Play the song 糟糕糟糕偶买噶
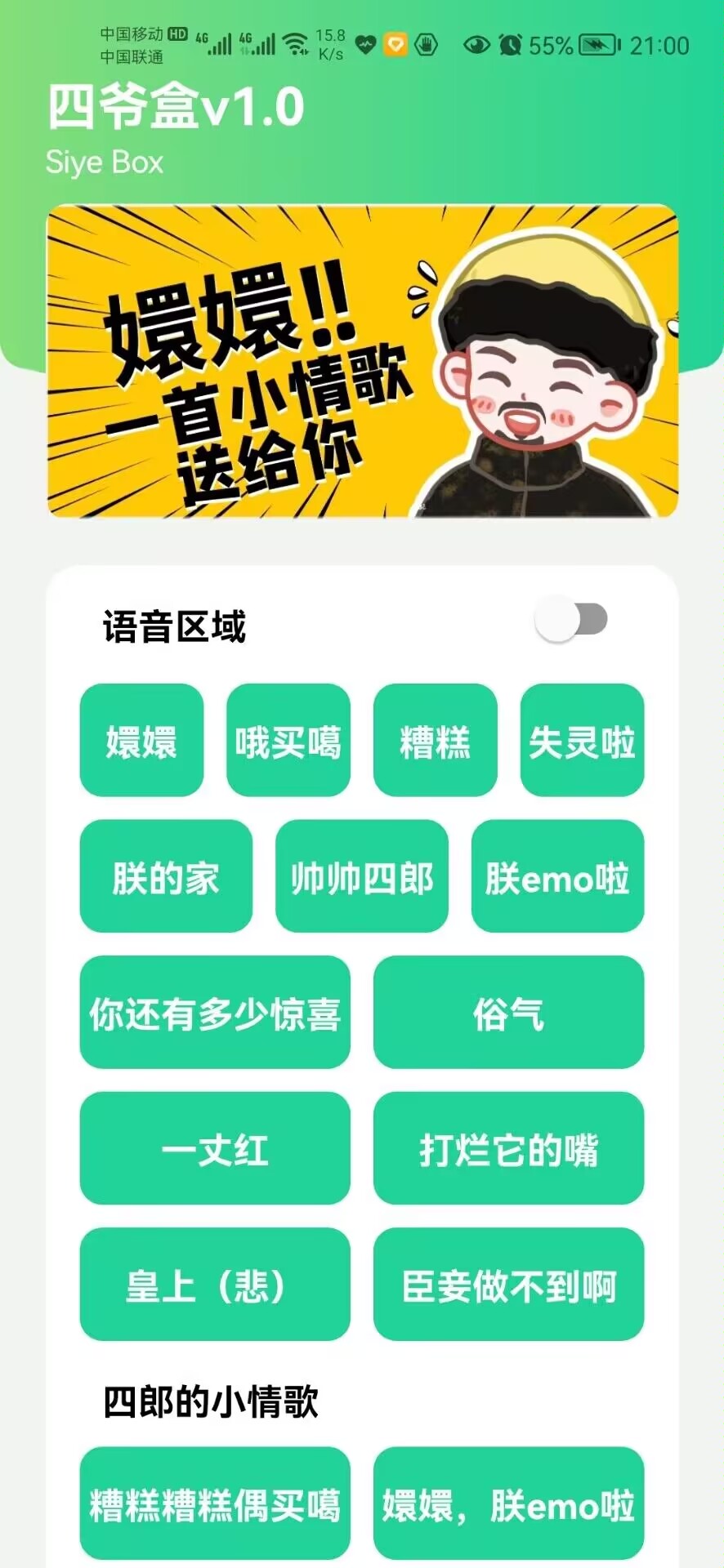 pyautogui.click(x=215, y=1503)
